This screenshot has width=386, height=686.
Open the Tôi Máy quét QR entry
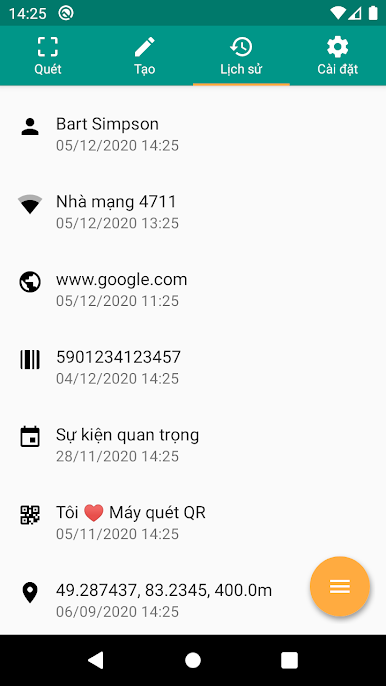click(193, 522)
